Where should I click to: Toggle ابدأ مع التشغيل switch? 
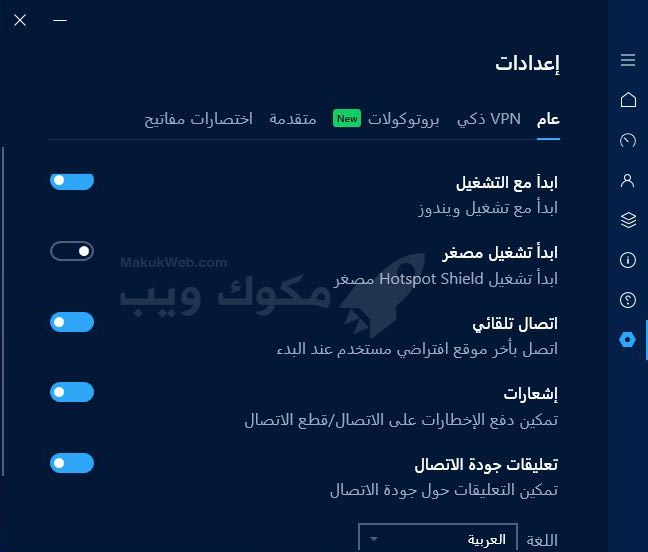[72, 181]
